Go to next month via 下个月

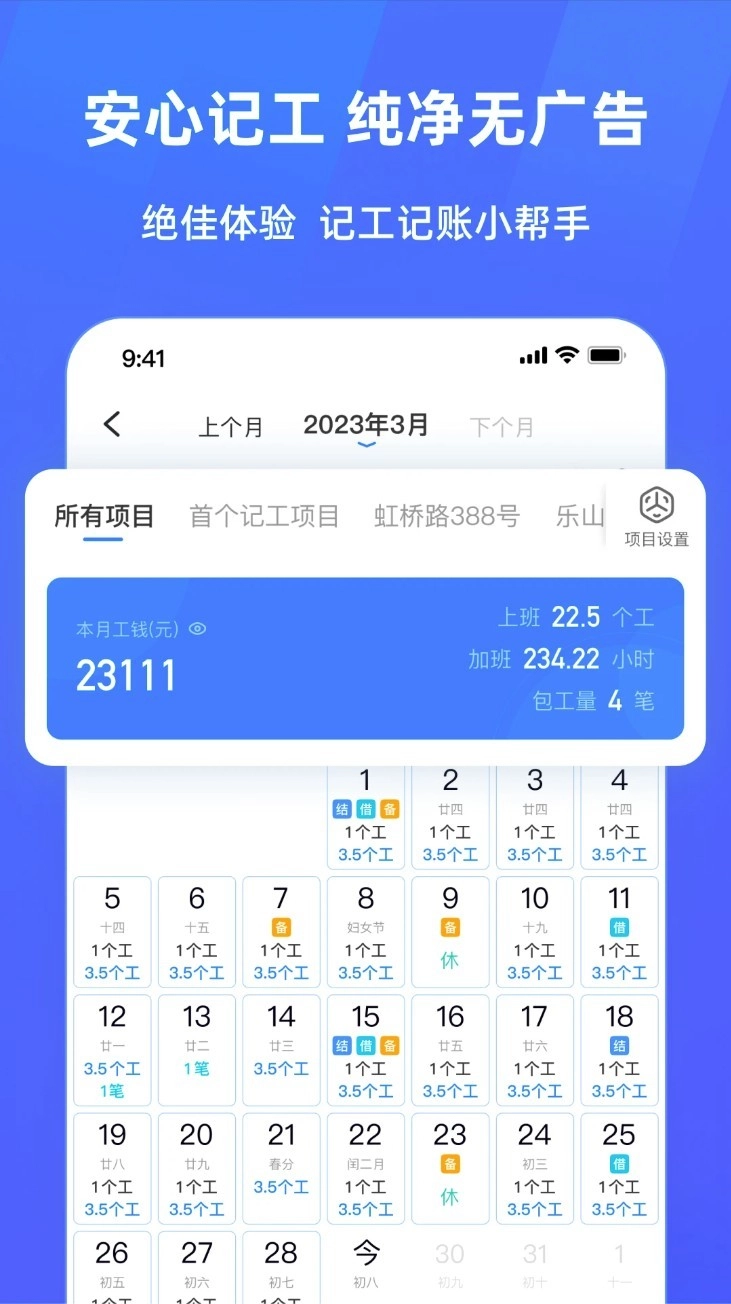502,426
